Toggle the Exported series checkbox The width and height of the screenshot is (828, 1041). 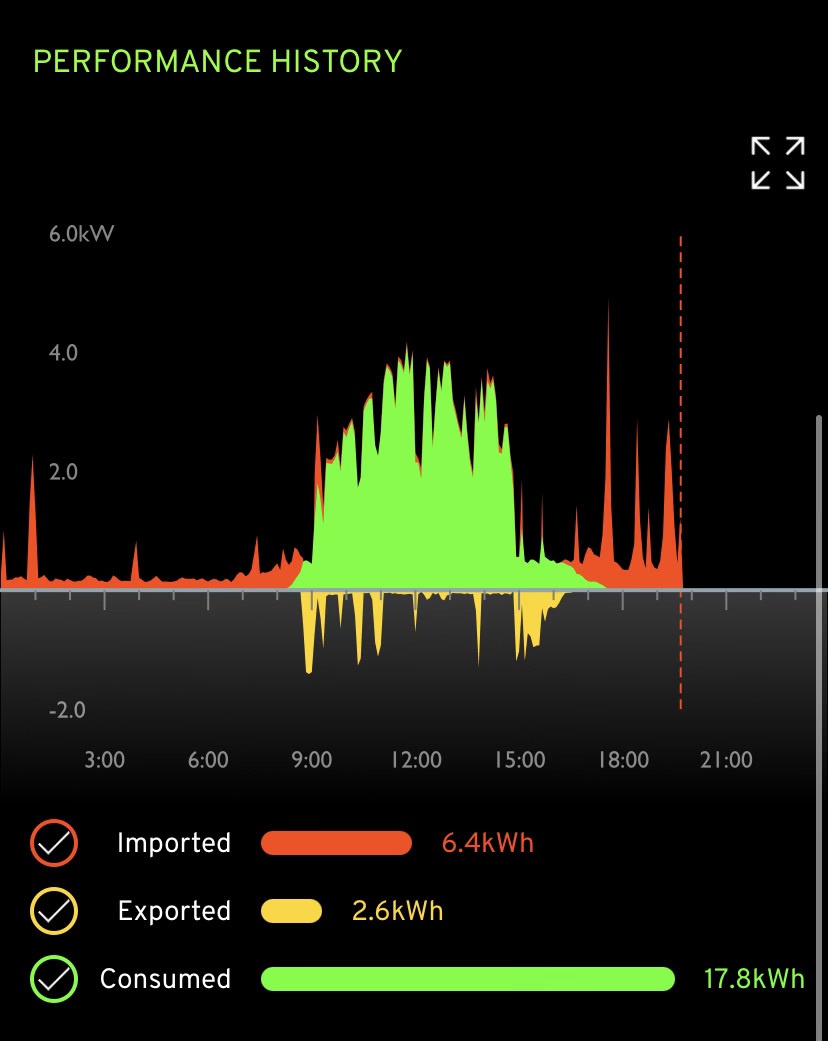click(x=54, y=911)
